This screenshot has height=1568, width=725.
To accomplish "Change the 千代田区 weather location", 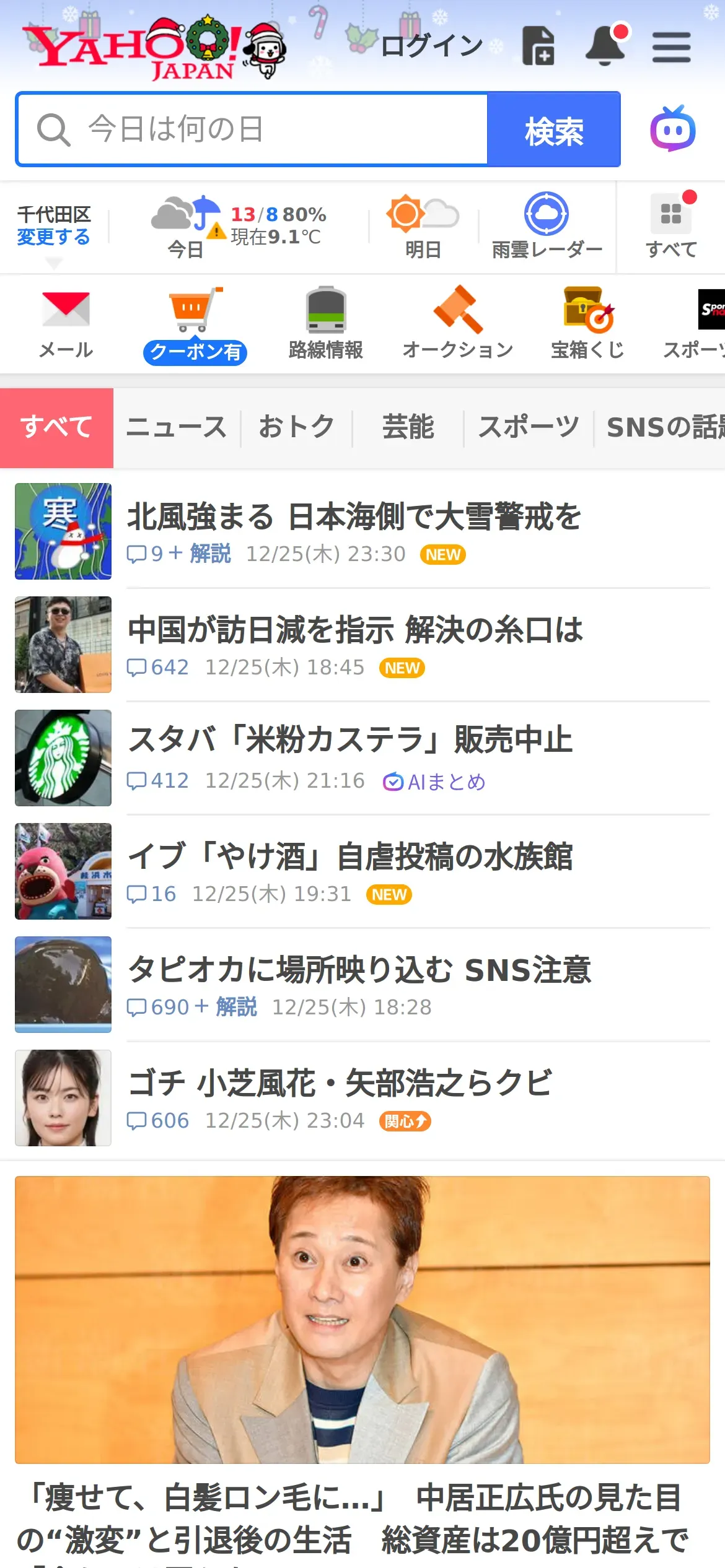I will coord(53,237).
